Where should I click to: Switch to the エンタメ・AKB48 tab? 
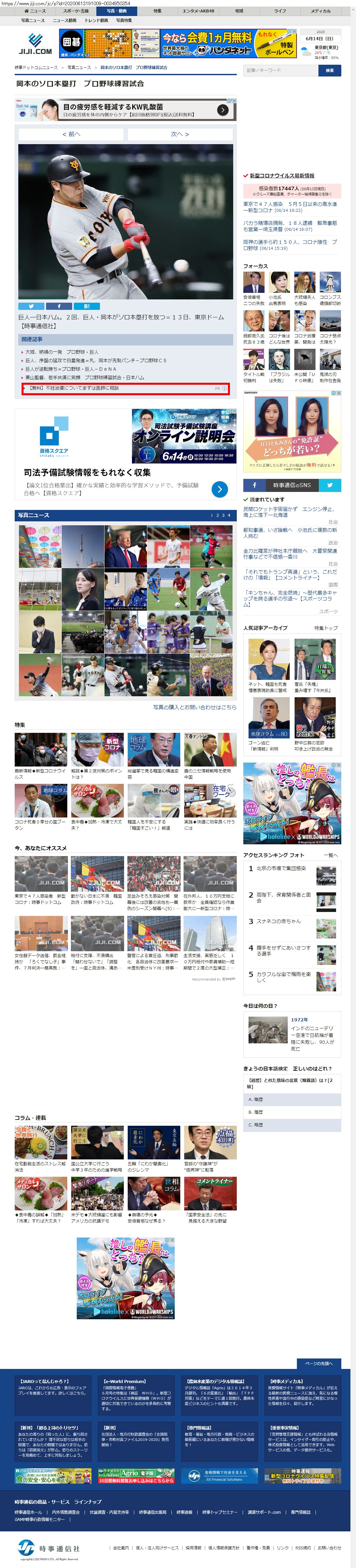pyautogui.click(x=198, y=11)
